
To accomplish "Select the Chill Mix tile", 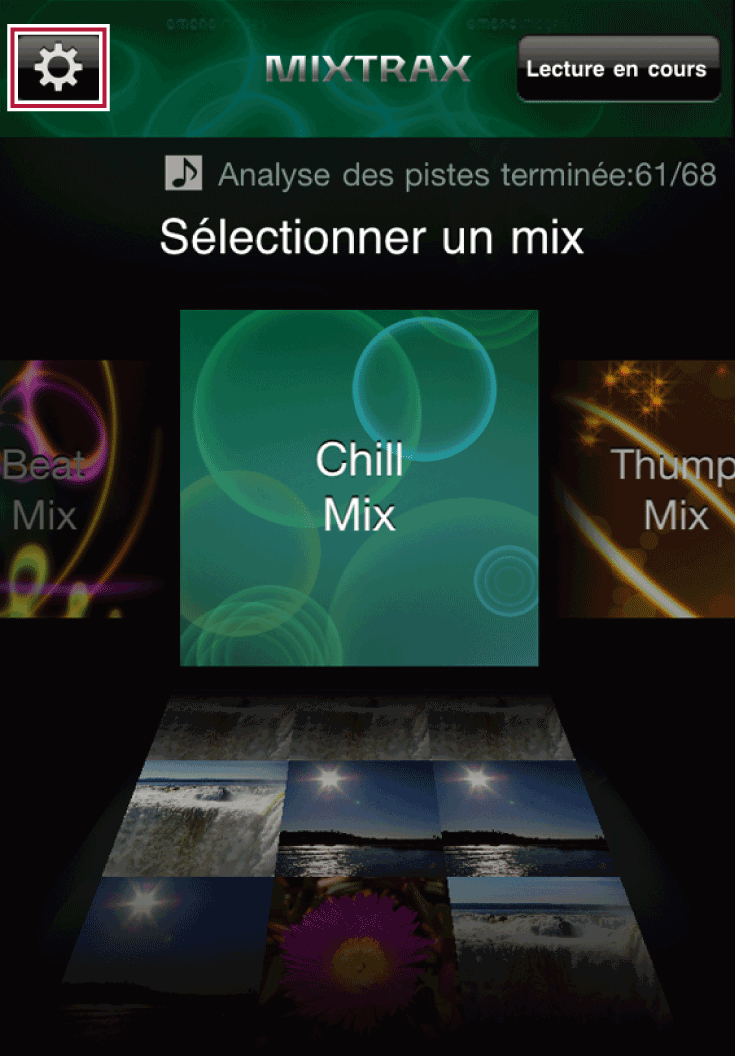I will (359, 487).
